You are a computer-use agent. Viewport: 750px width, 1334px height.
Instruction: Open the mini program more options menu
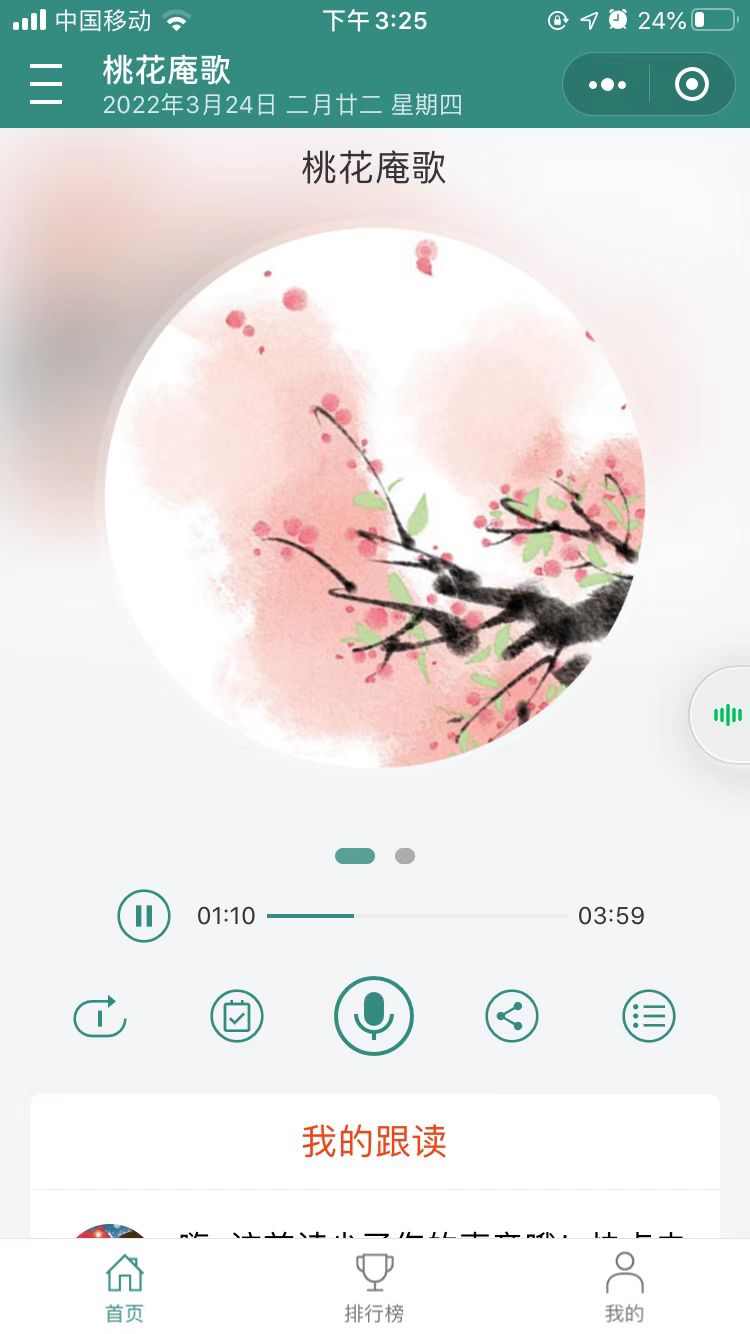pyautogui.click(x=607, y=85)
